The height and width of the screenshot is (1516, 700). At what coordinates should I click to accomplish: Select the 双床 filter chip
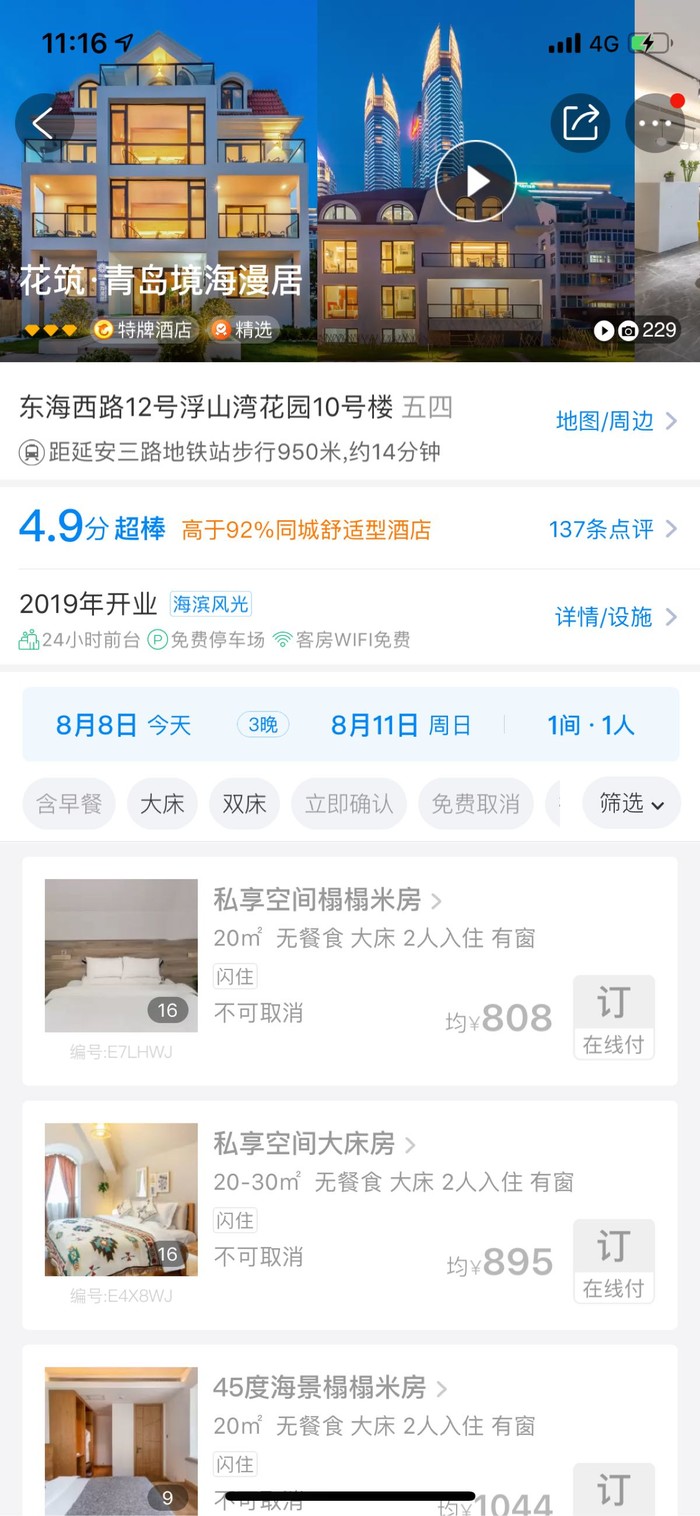244,804
